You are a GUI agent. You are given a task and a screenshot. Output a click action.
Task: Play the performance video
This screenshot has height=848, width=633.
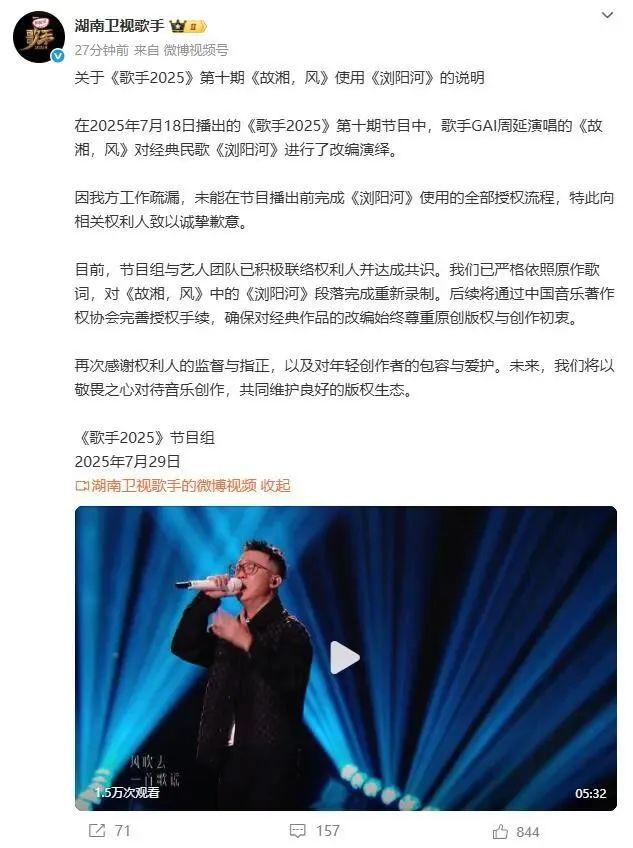click(344, 657)
